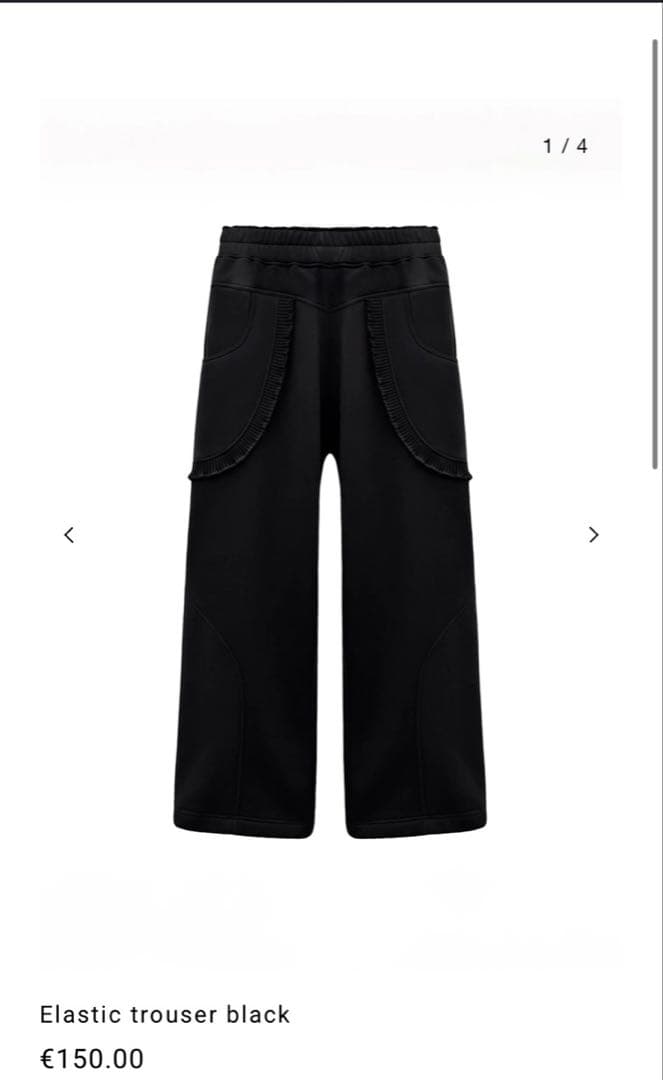Go to the next product image

pyautogui.click(x=593, y=534)
